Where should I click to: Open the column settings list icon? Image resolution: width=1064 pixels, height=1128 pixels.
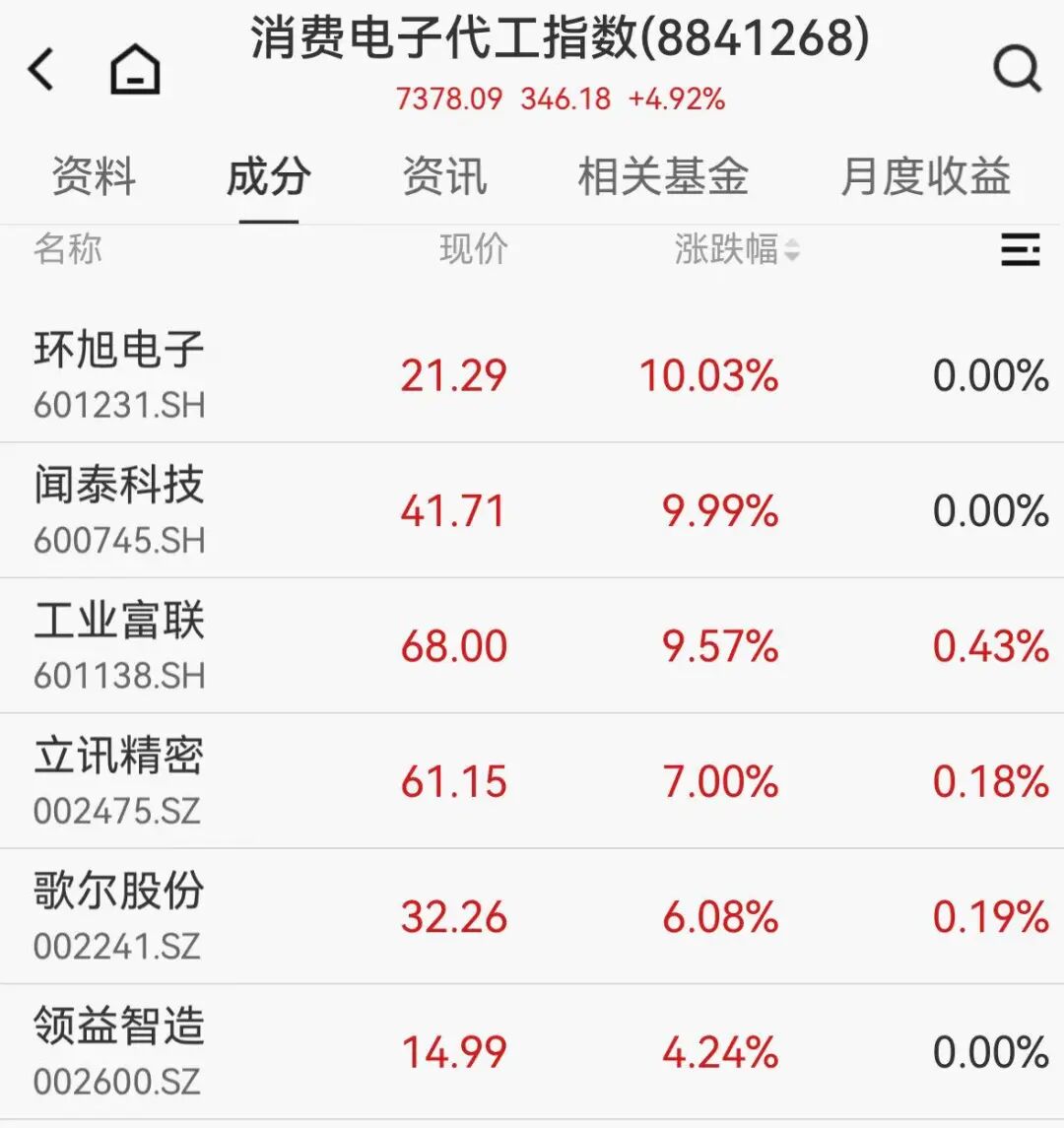[1021, 250]
